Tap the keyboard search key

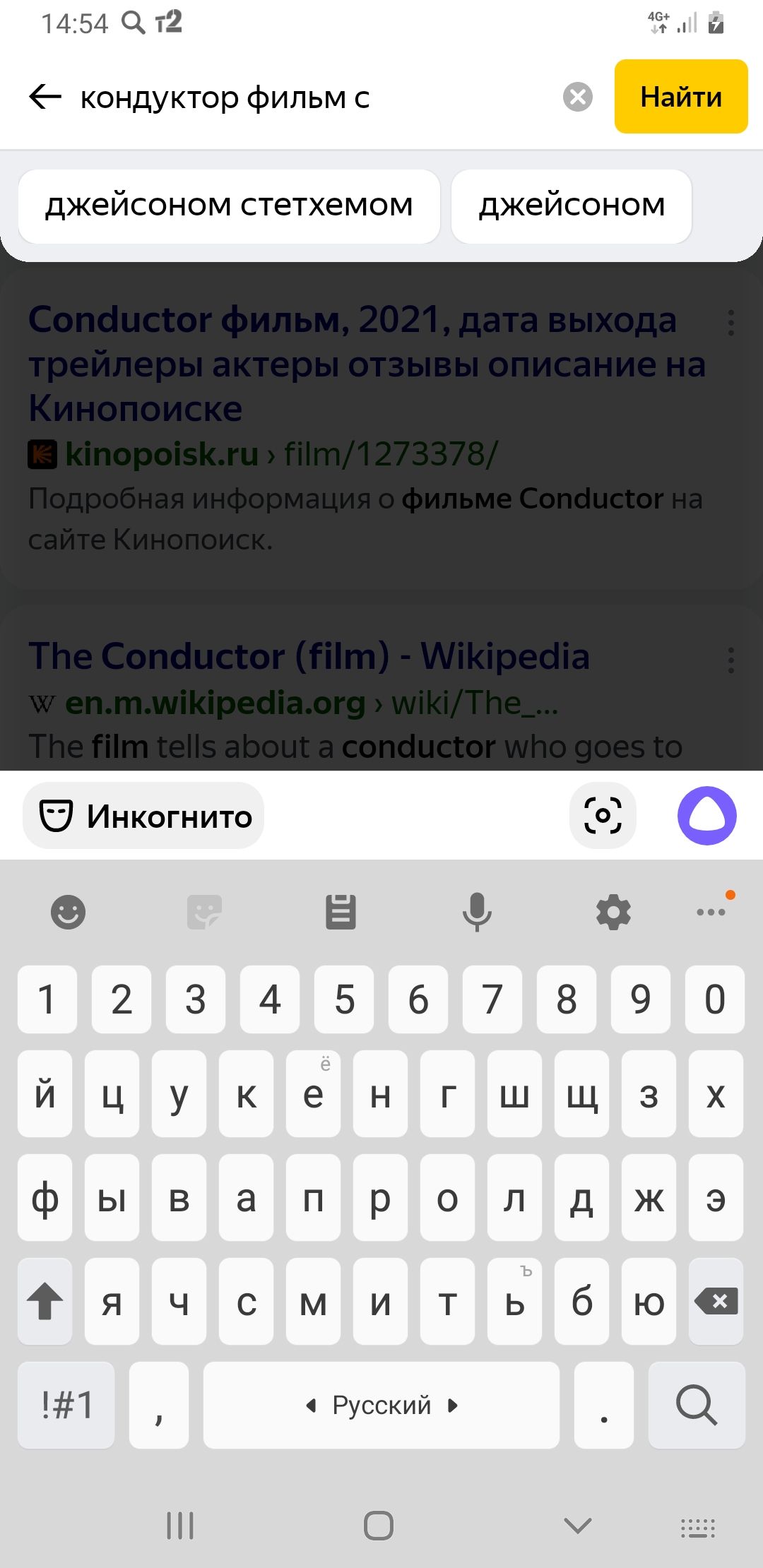(x=697, y=1405)
